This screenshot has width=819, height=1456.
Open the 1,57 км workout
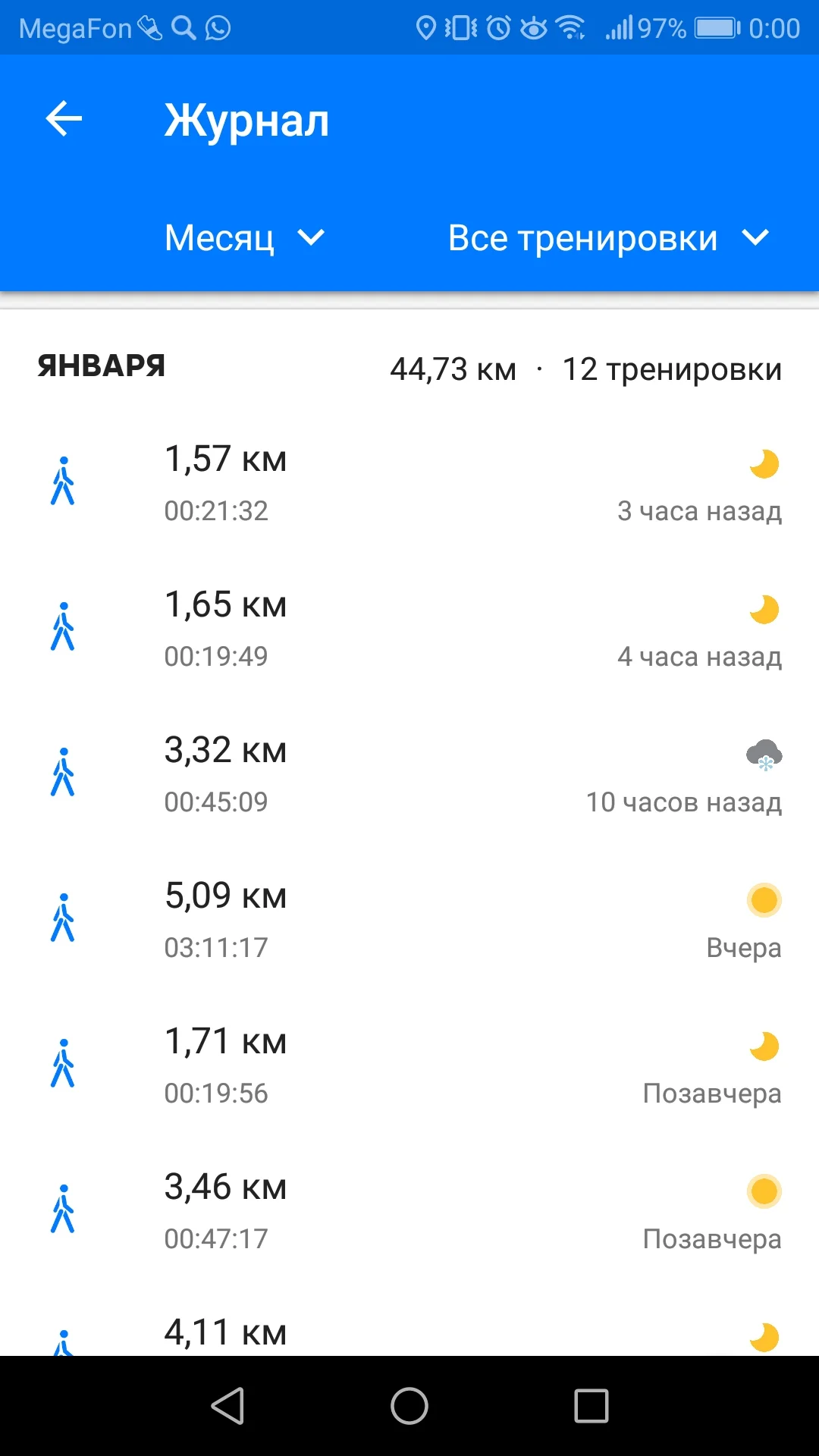pos(409,482)
